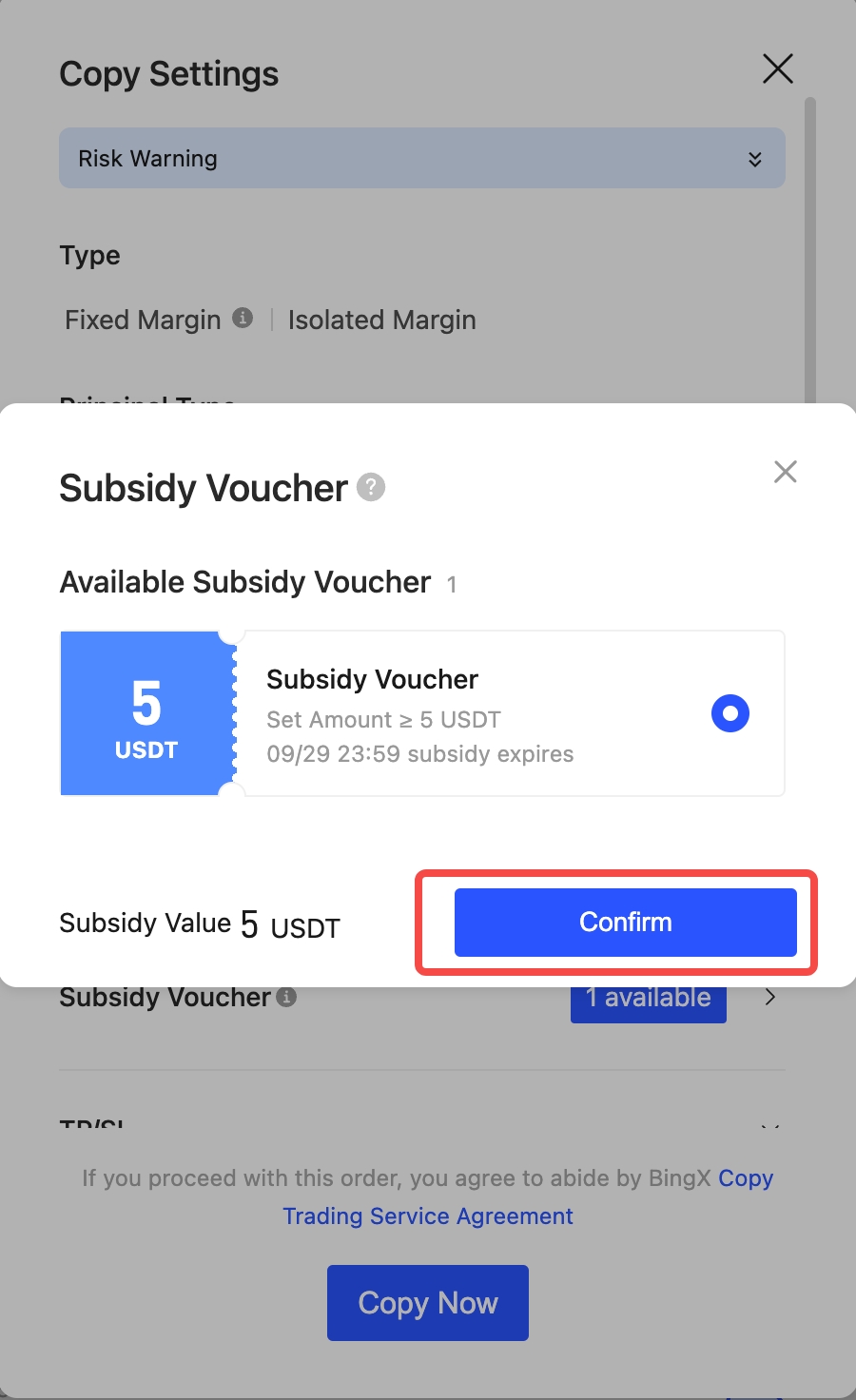Image resolution: width=856 pixels, height=1400 pixels.
Task: Close the Copy Settings panel
Action: 777,68
